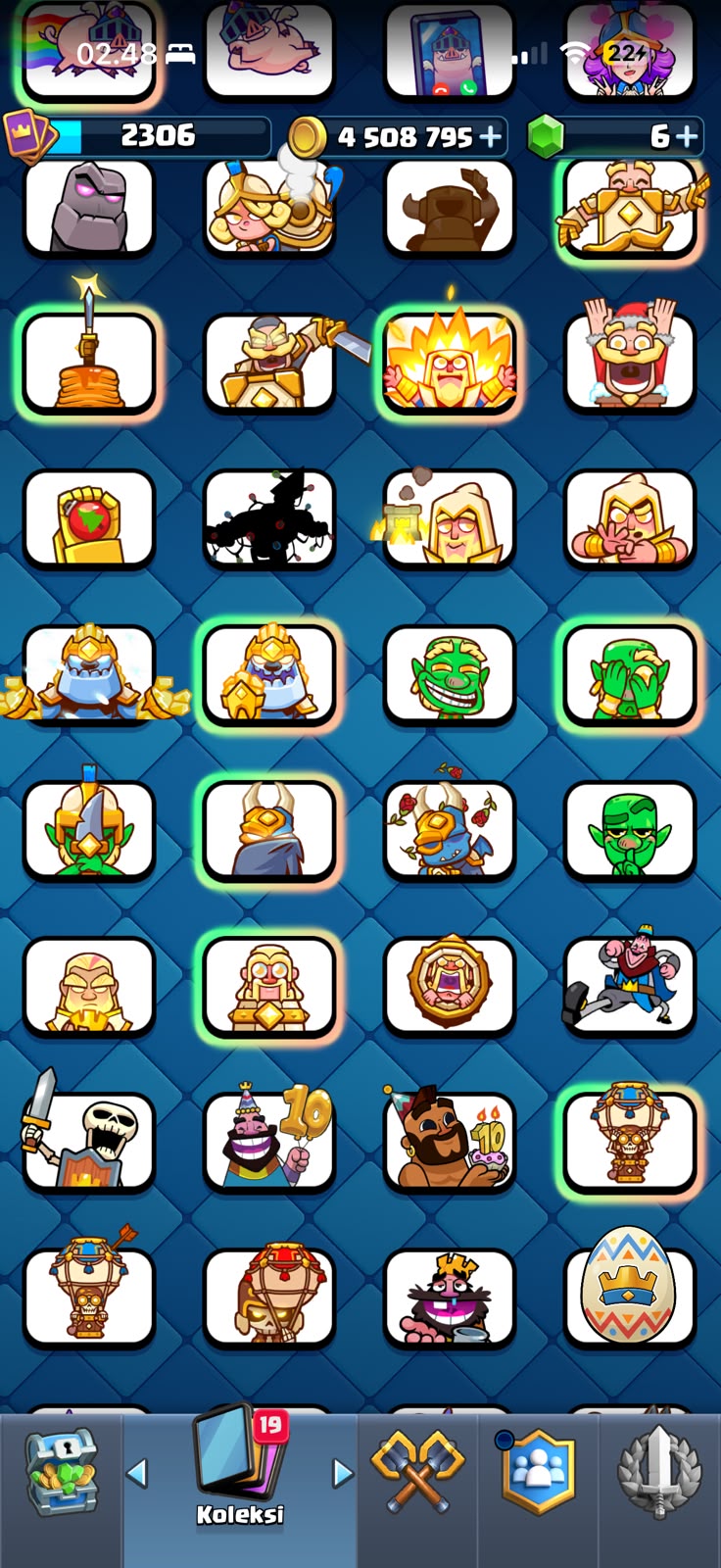This screenshot has height=1568, width=721.
Task: Open the shop chest tab
Action: coord(61,1473)
